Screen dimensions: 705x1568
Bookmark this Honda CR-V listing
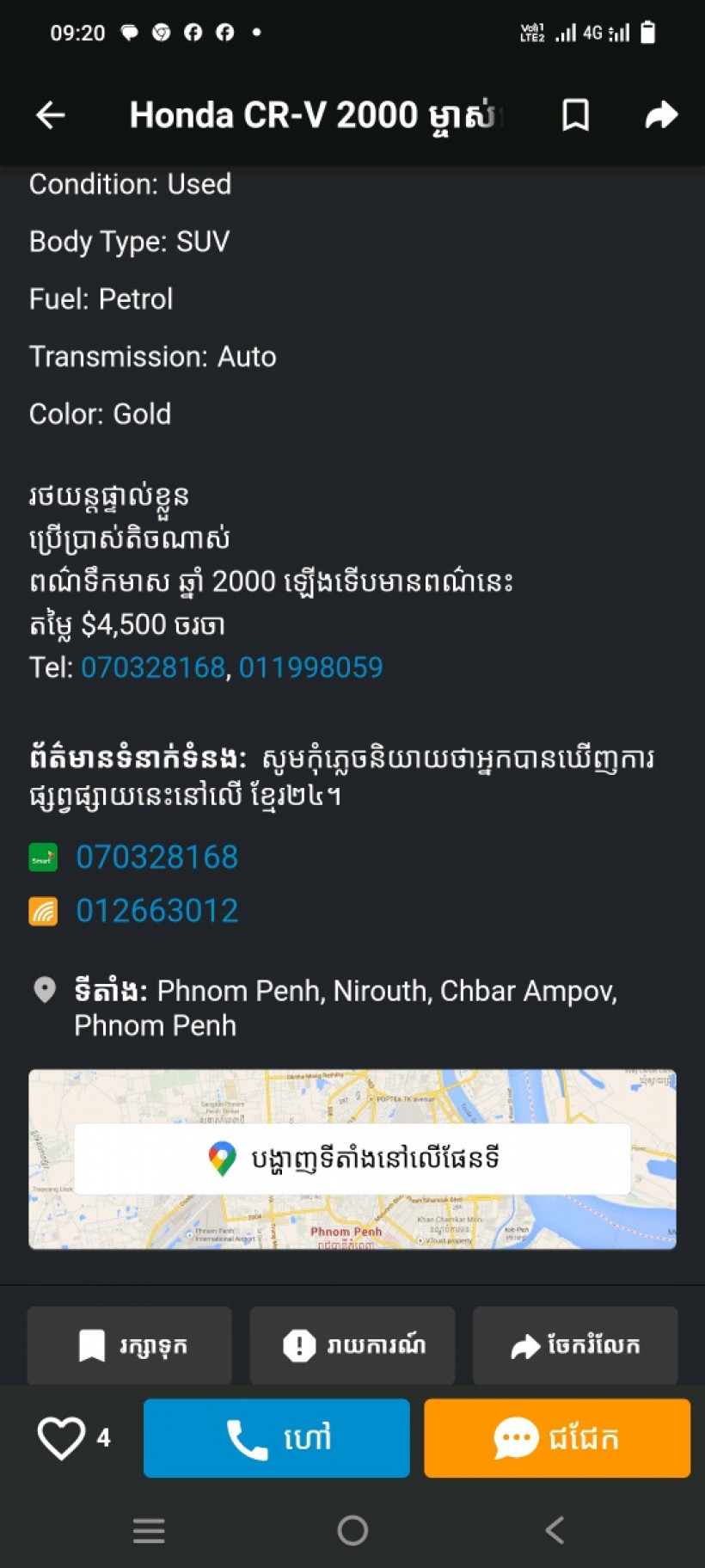click(573, 114)
